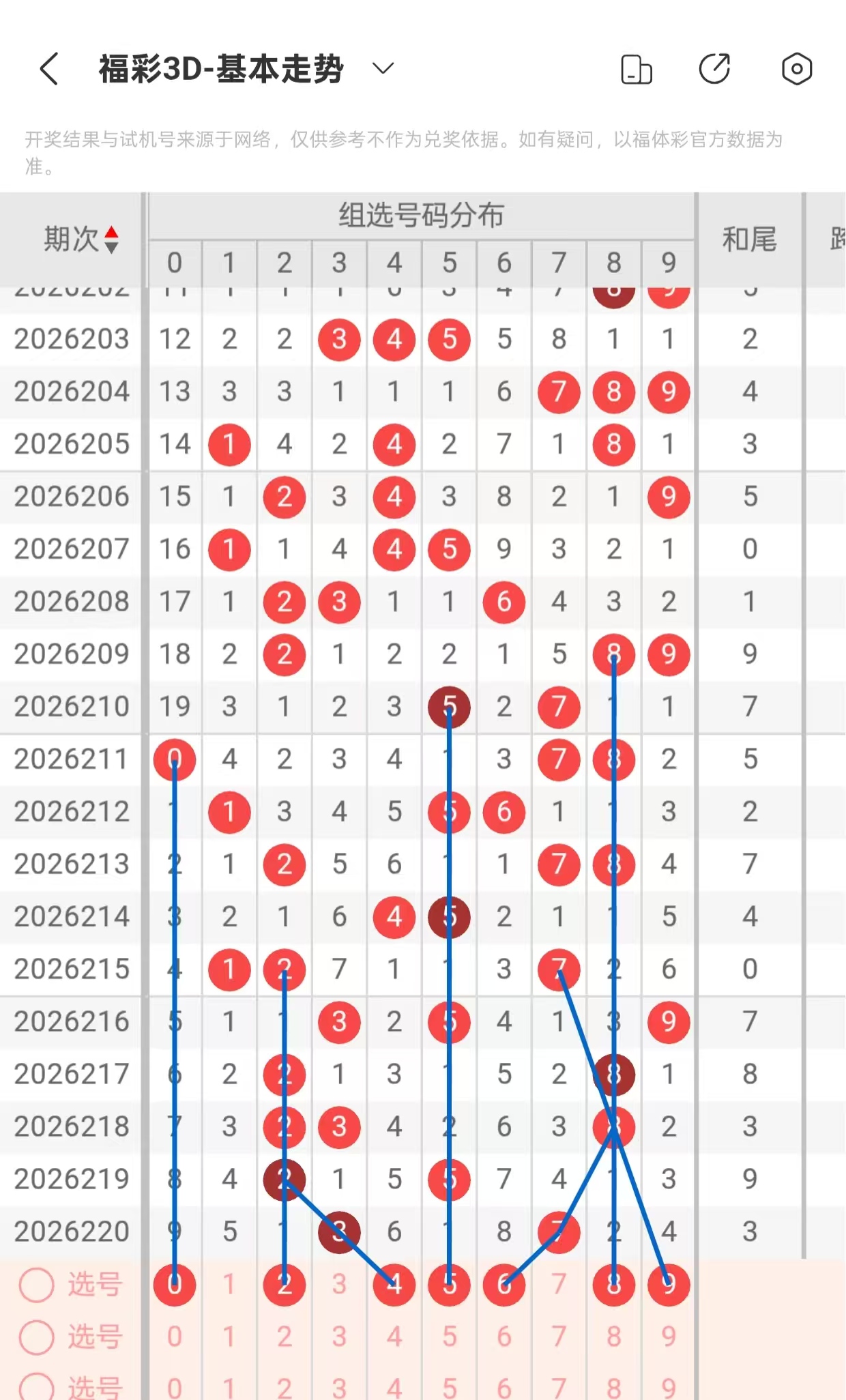
Task: Select the second 选号 radio circle
Action: coord(37,1337)
